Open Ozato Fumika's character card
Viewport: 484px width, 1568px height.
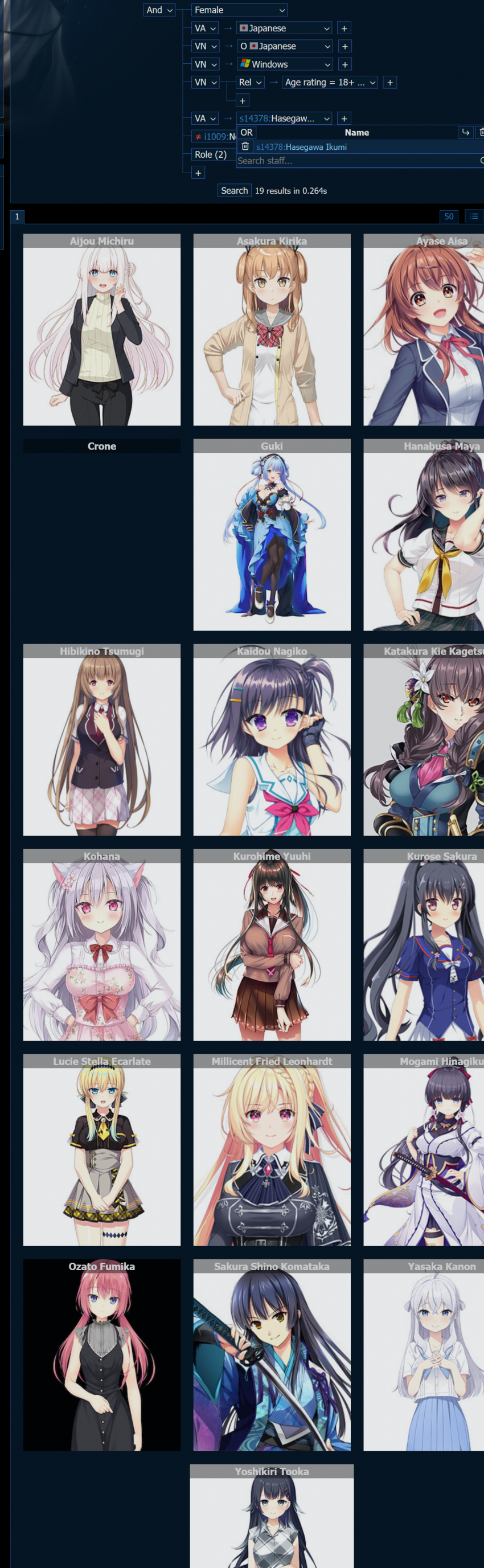102,1355
